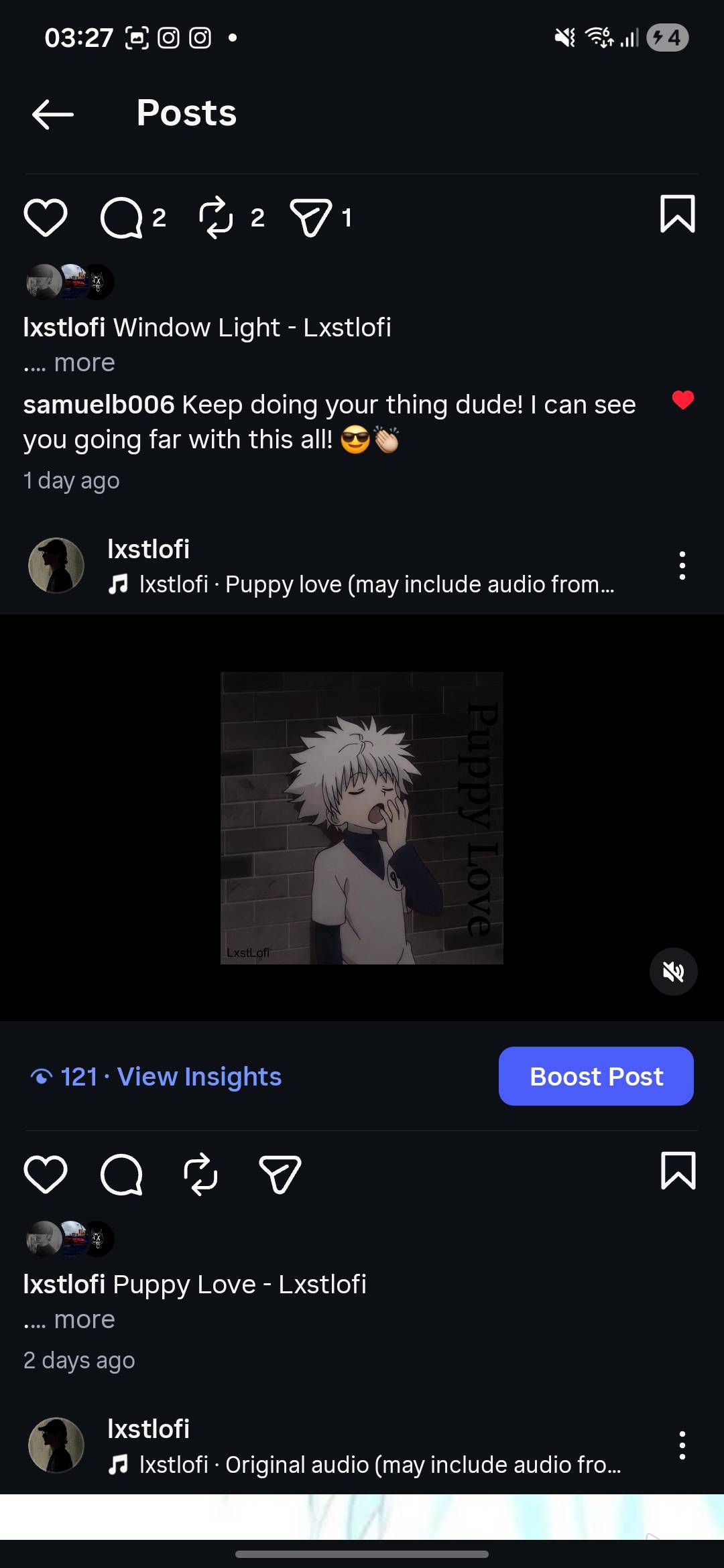Image resolution: width=724 pixels, height=1568 pixels.
Task: Share the Window Light post
Action: tap(311, 218)
